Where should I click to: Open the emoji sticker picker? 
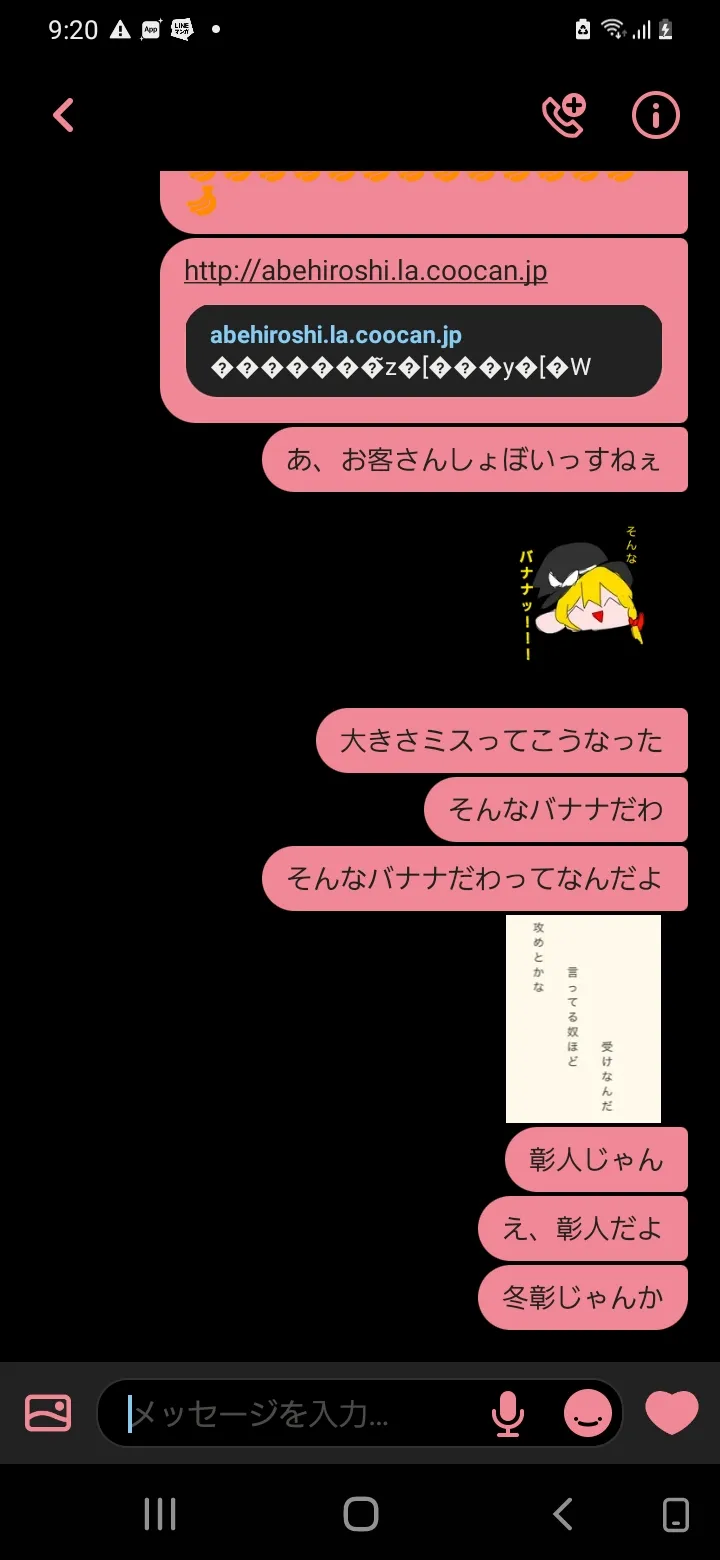pos(588,1414)
